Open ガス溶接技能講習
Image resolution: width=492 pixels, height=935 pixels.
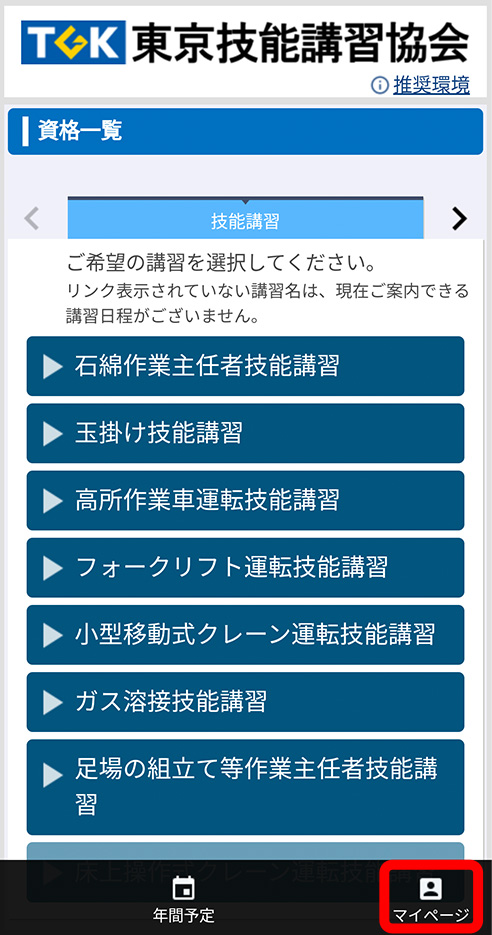[x=245, y=702]
